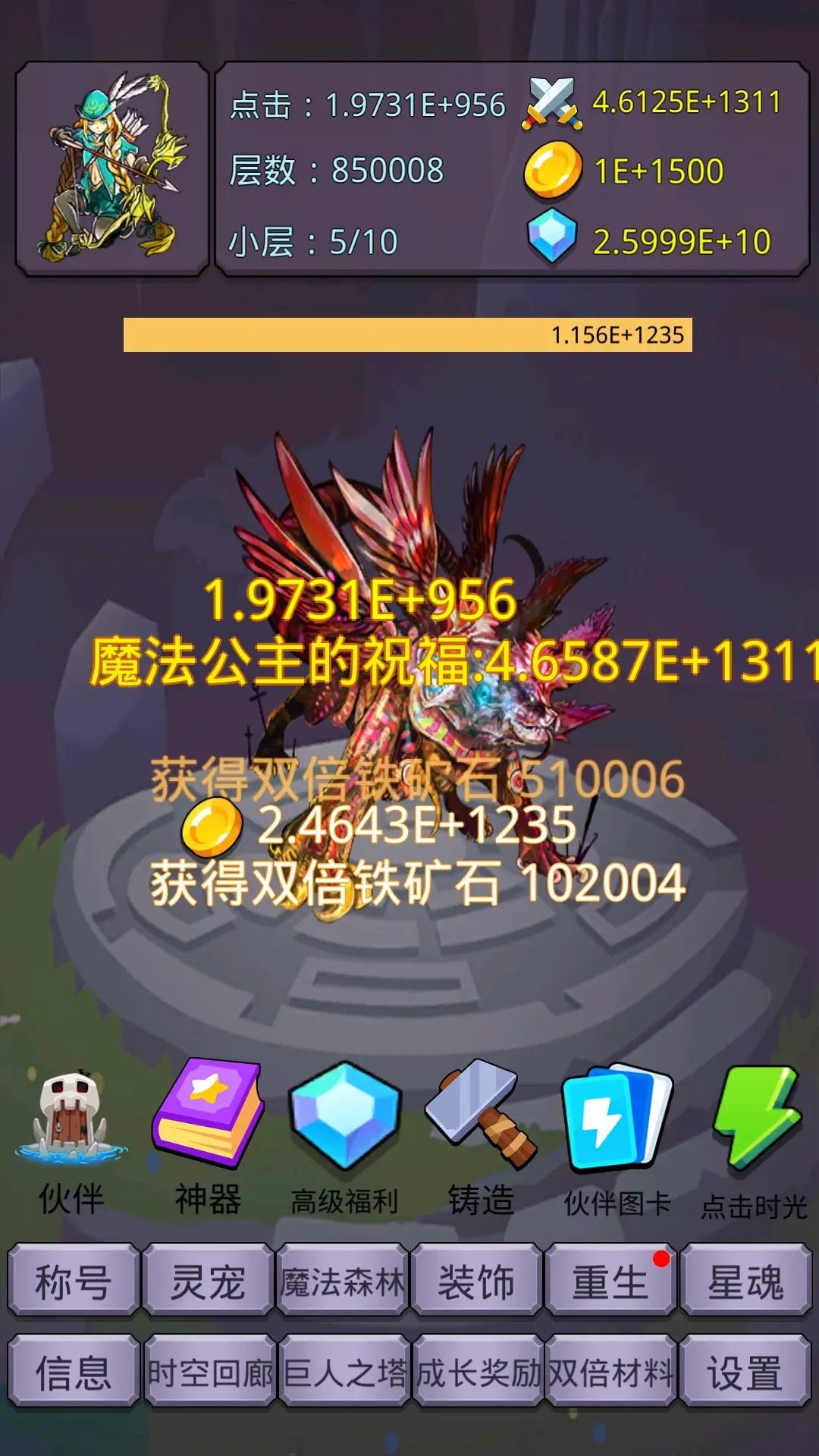Tap the hero archer portrait
Viewport: 819px width, 1456px height.
(x=112, y=168)
